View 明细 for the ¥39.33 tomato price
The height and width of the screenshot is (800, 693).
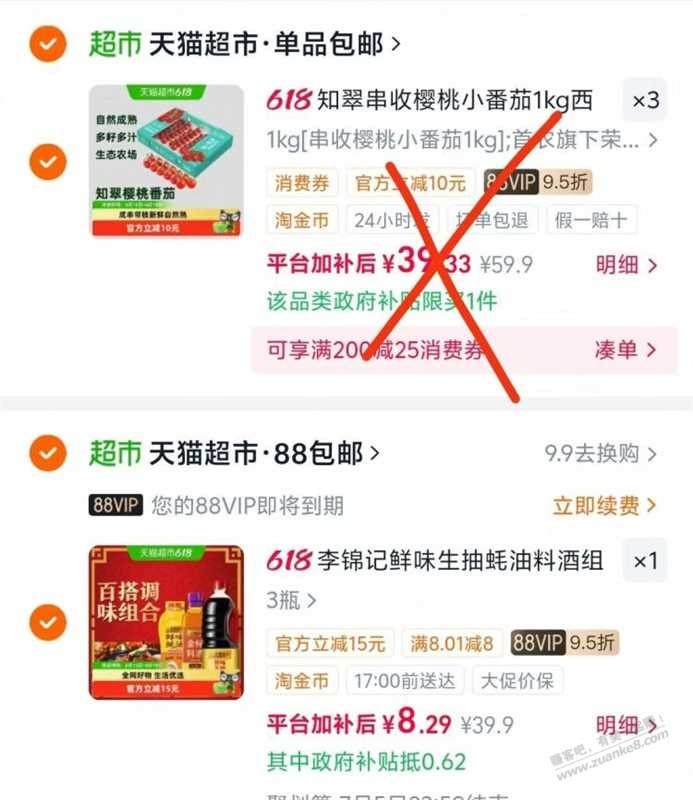pos(627,265)
